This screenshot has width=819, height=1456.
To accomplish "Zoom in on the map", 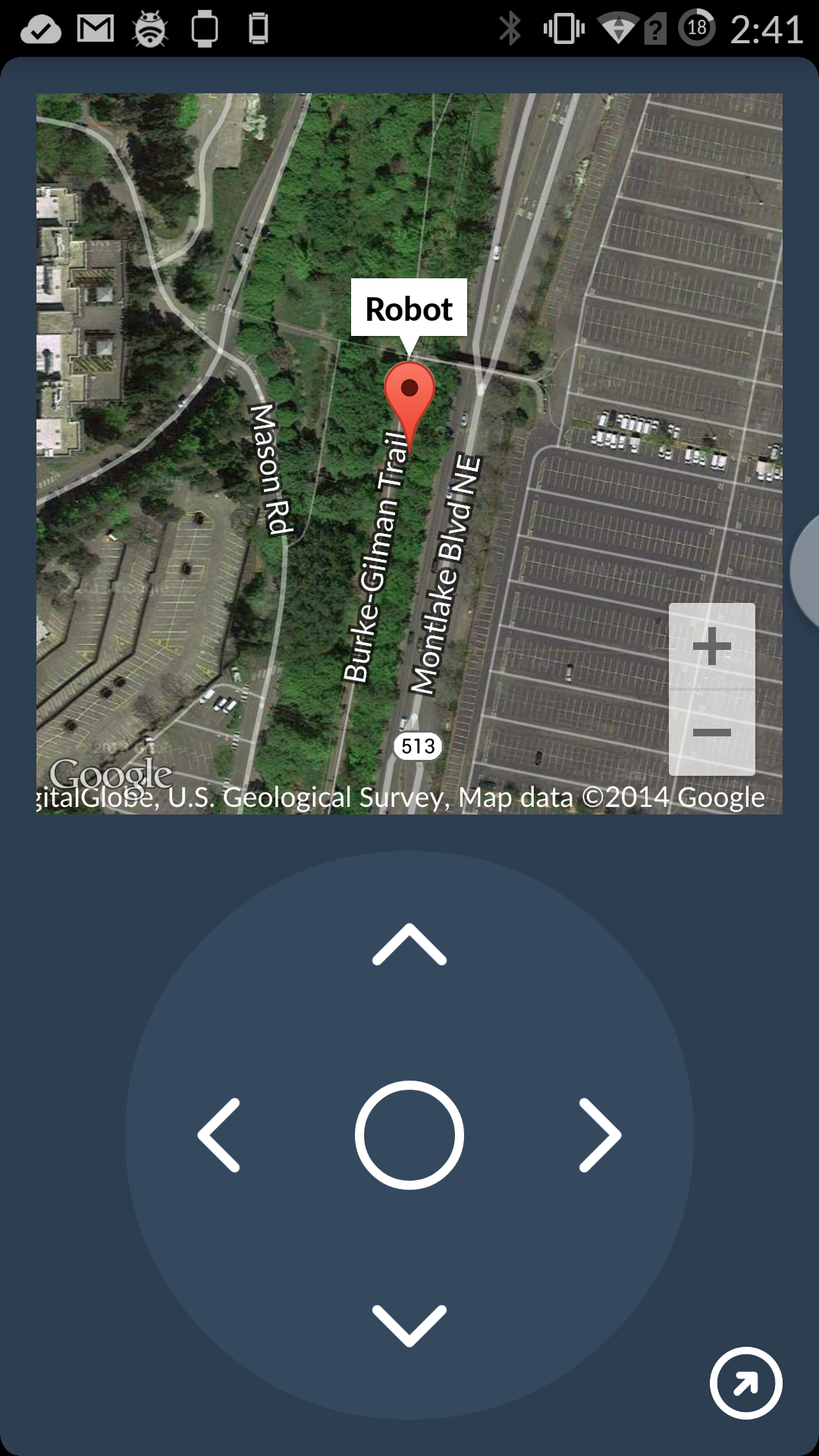I will (711, 646).
